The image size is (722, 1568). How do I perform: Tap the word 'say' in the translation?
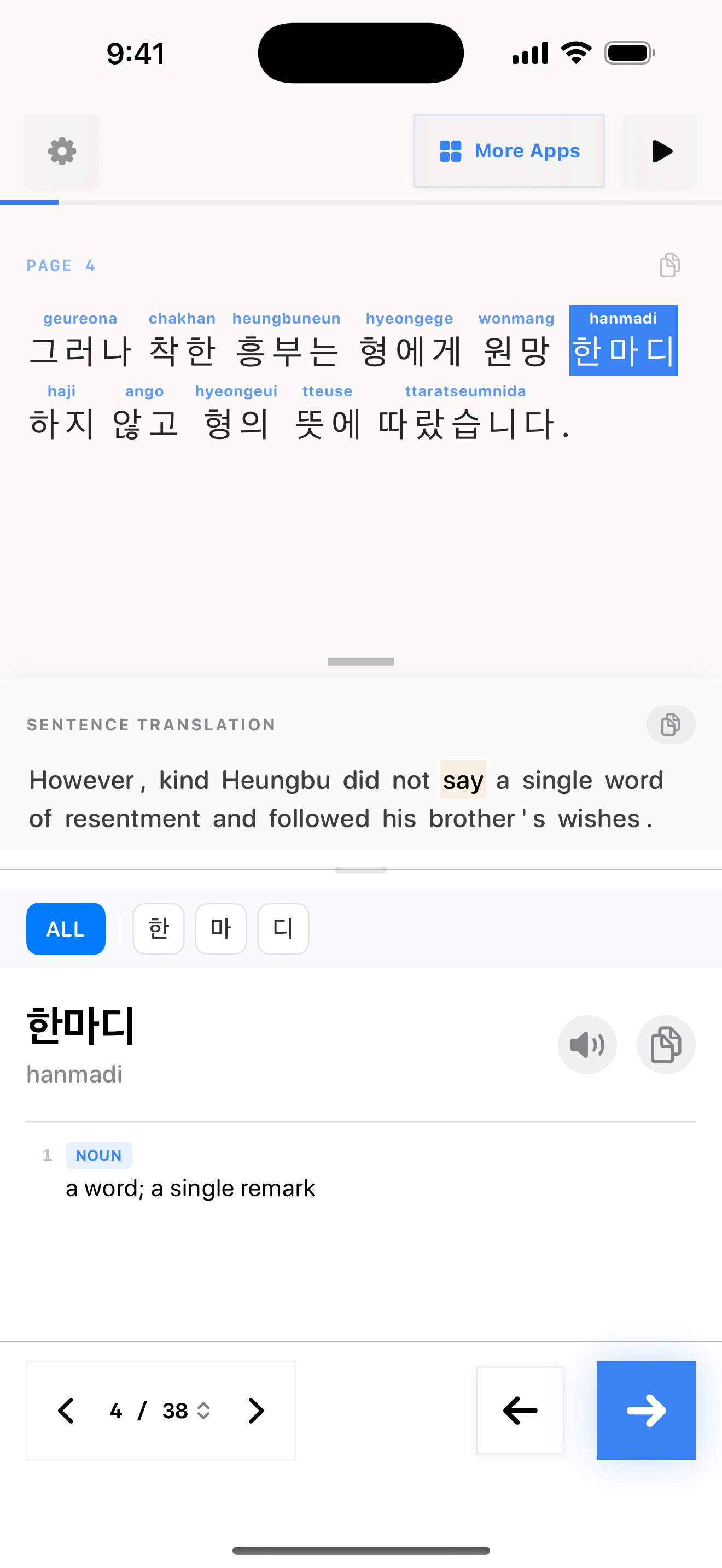pos(463,780)
